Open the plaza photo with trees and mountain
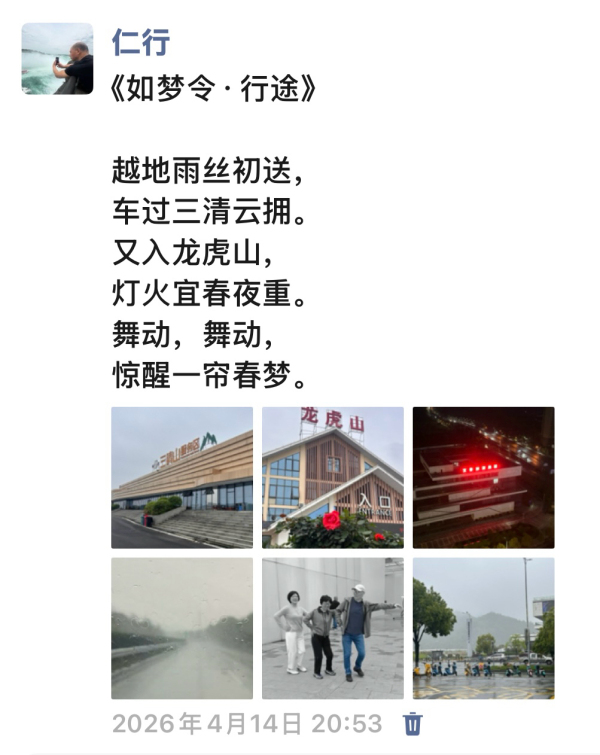The image size is (600, 755). pyautogui.click(x=483, y=628)
